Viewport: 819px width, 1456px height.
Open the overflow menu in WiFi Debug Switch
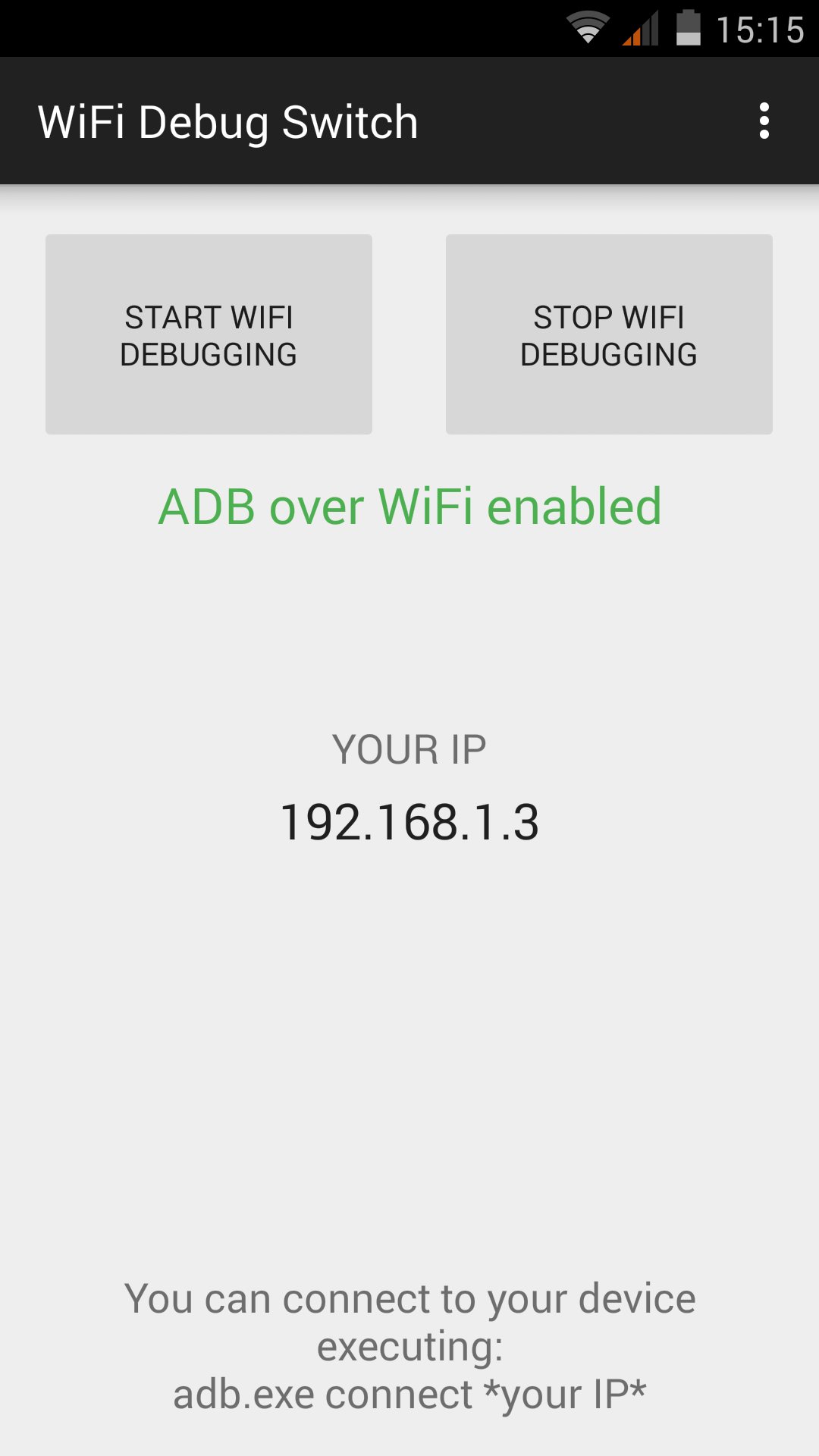[765, 121]
